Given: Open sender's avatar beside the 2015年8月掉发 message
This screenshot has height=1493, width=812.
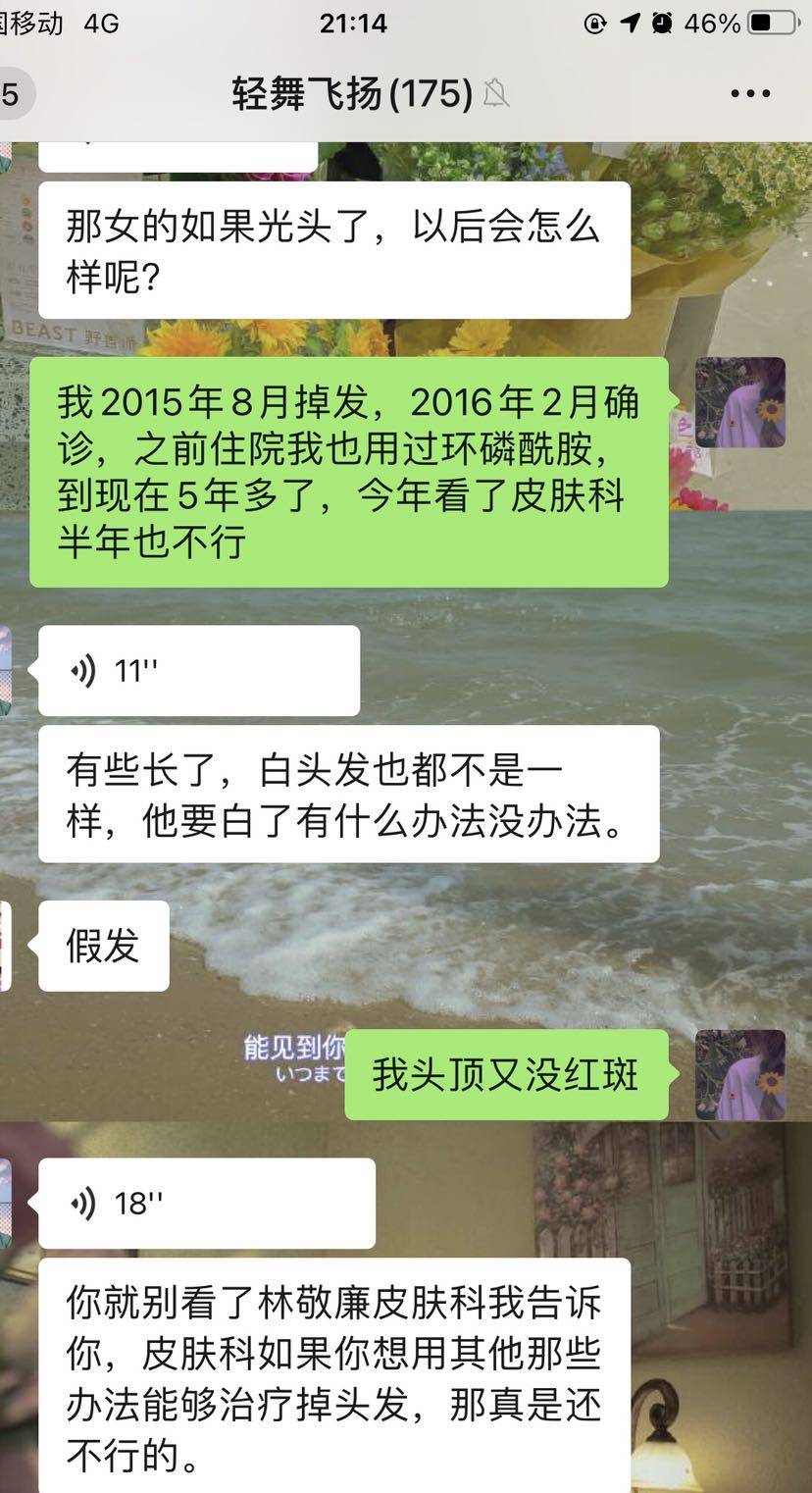Looking at the screenshot, I should point(739,402).
